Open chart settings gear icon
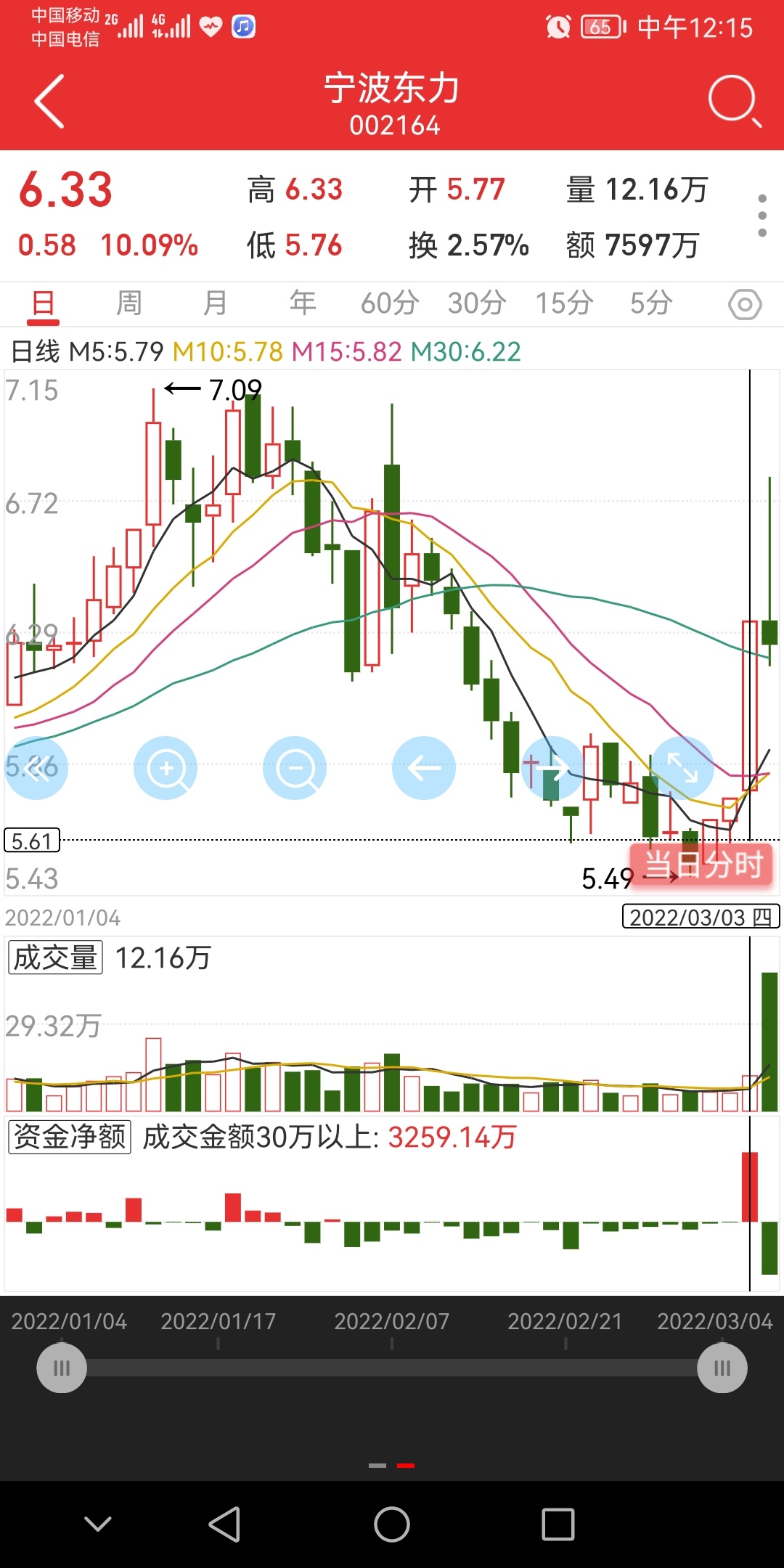Viewport: 784px width, 1568px height. pyautogui.click(x=745, y=304)
